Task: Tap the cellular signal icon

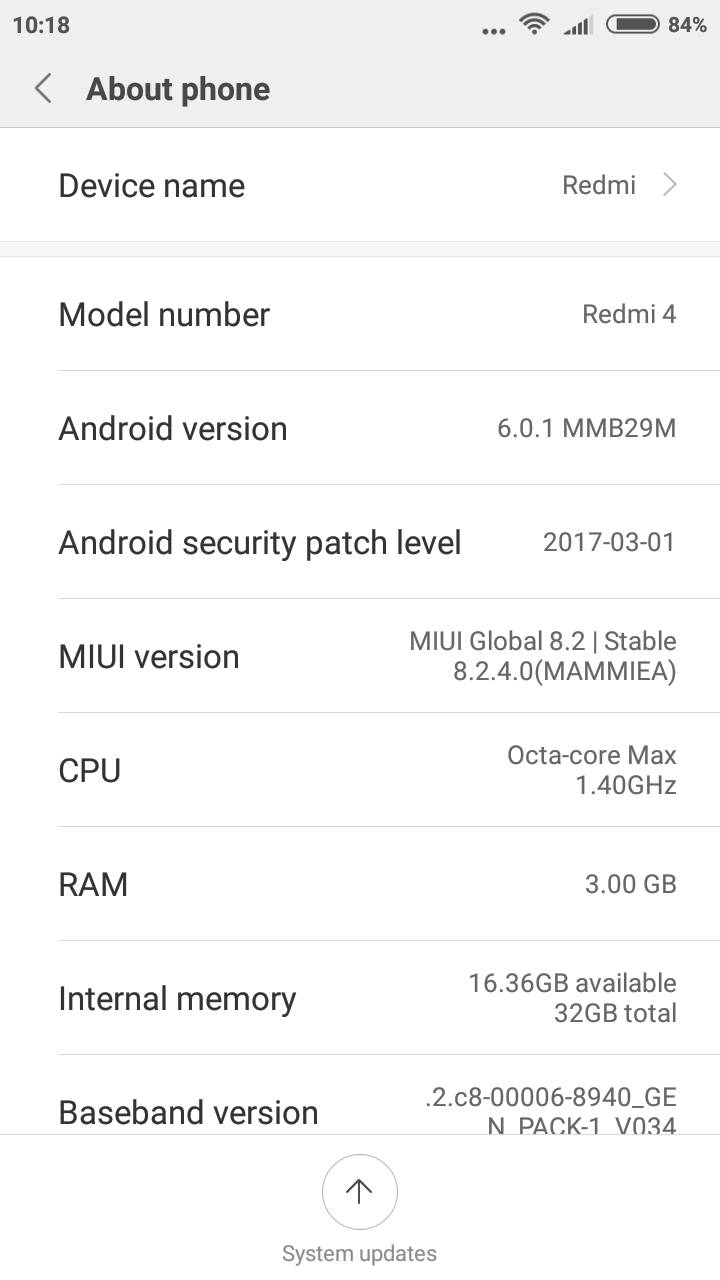Action: point(576,25)
